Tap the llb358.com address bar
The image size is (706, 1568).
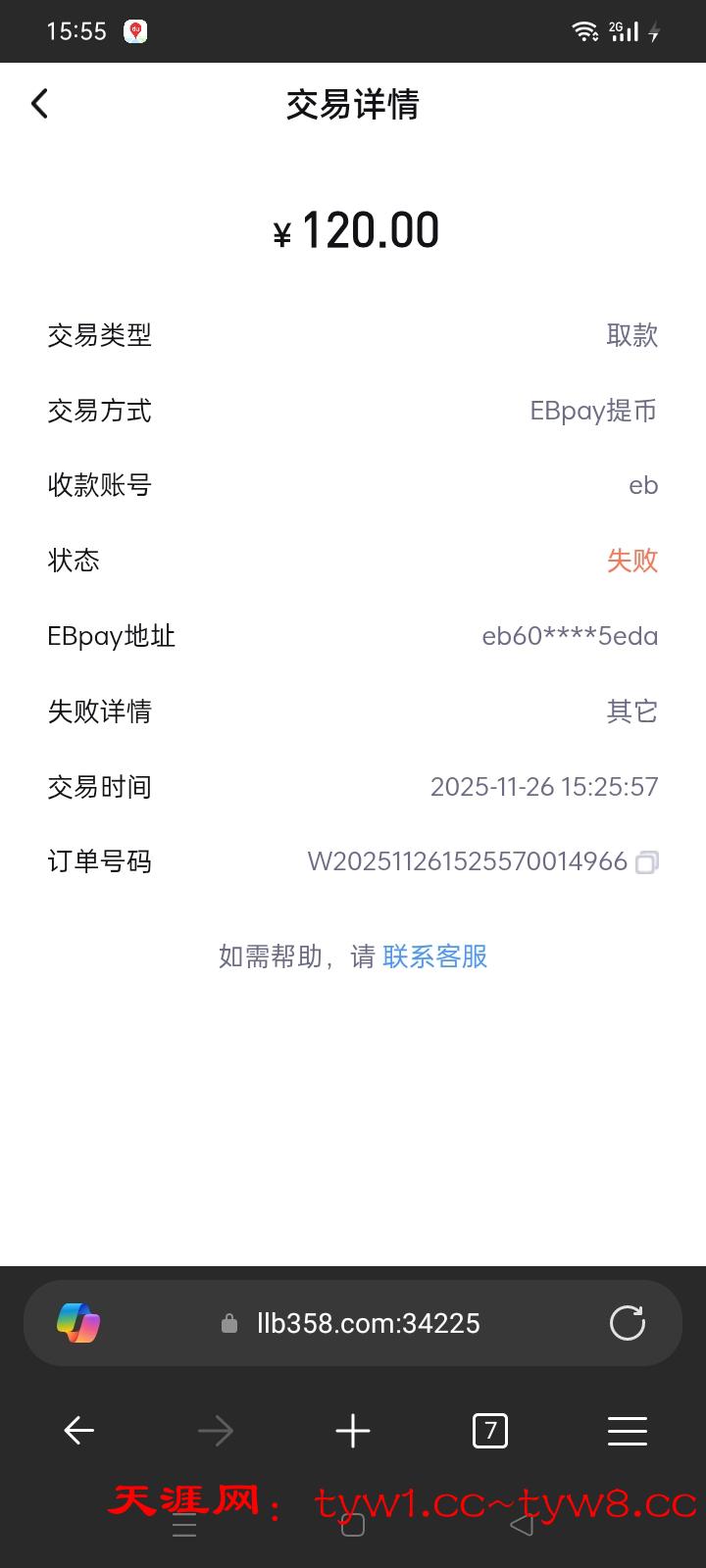[x=368, y=1323]
